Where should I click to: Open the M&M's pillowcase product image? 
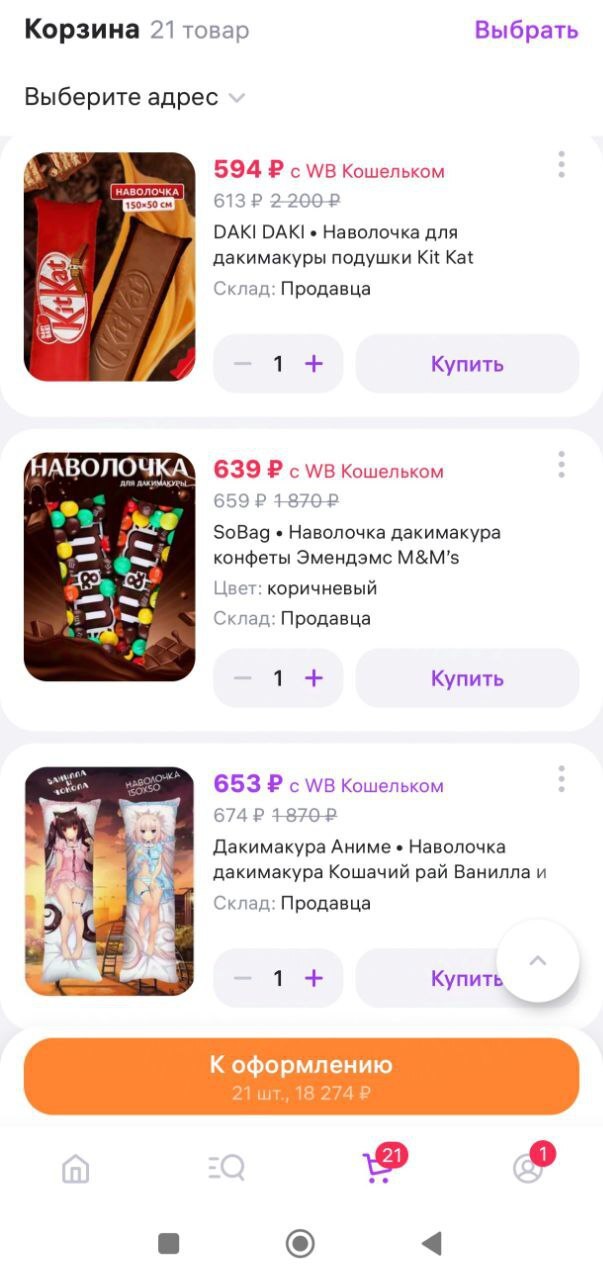click(110, 567)
